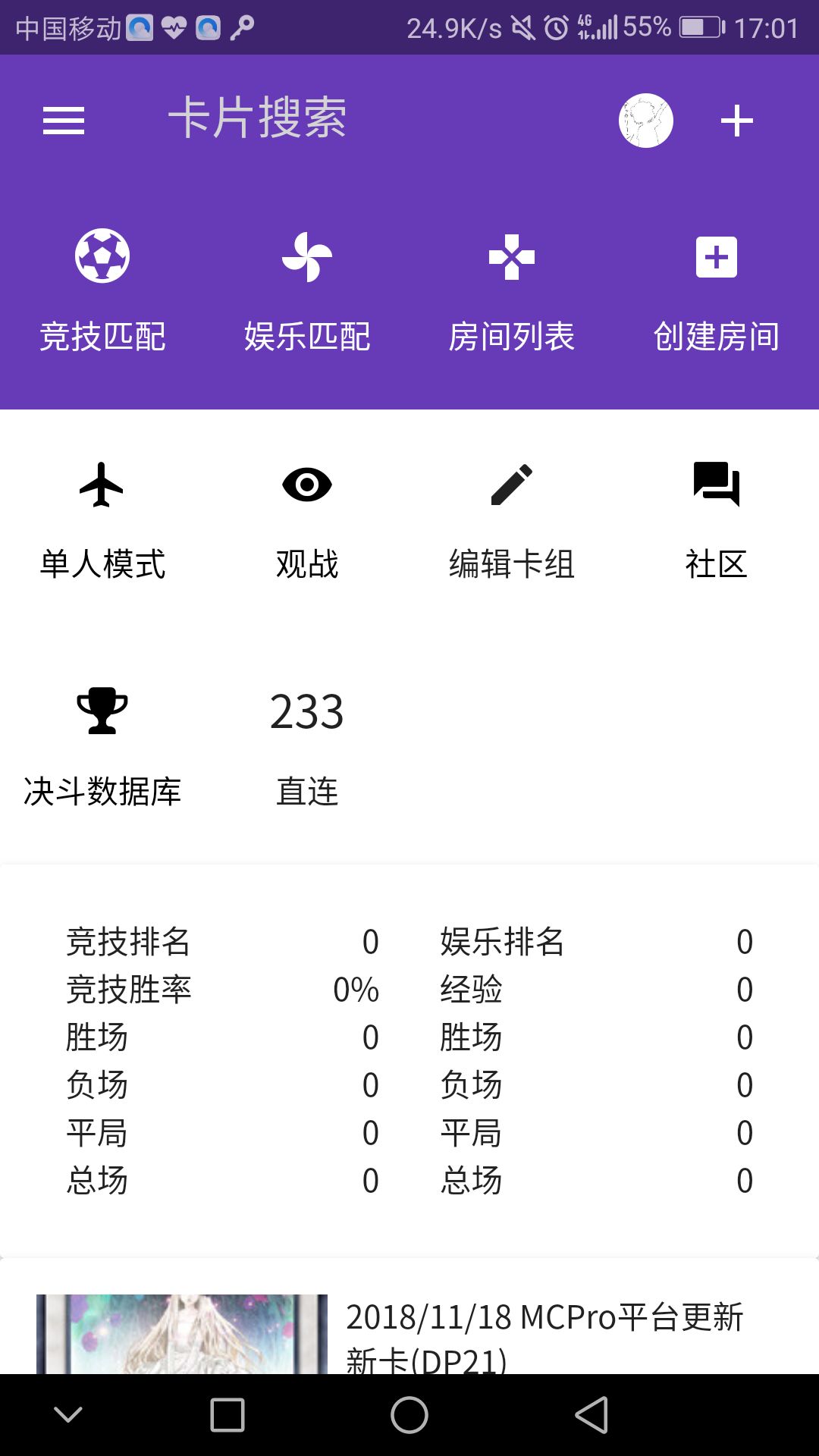Go back using the navigation bar
The width and height of the screenshot is (819, 1456).
click(x=591, y=1415)
